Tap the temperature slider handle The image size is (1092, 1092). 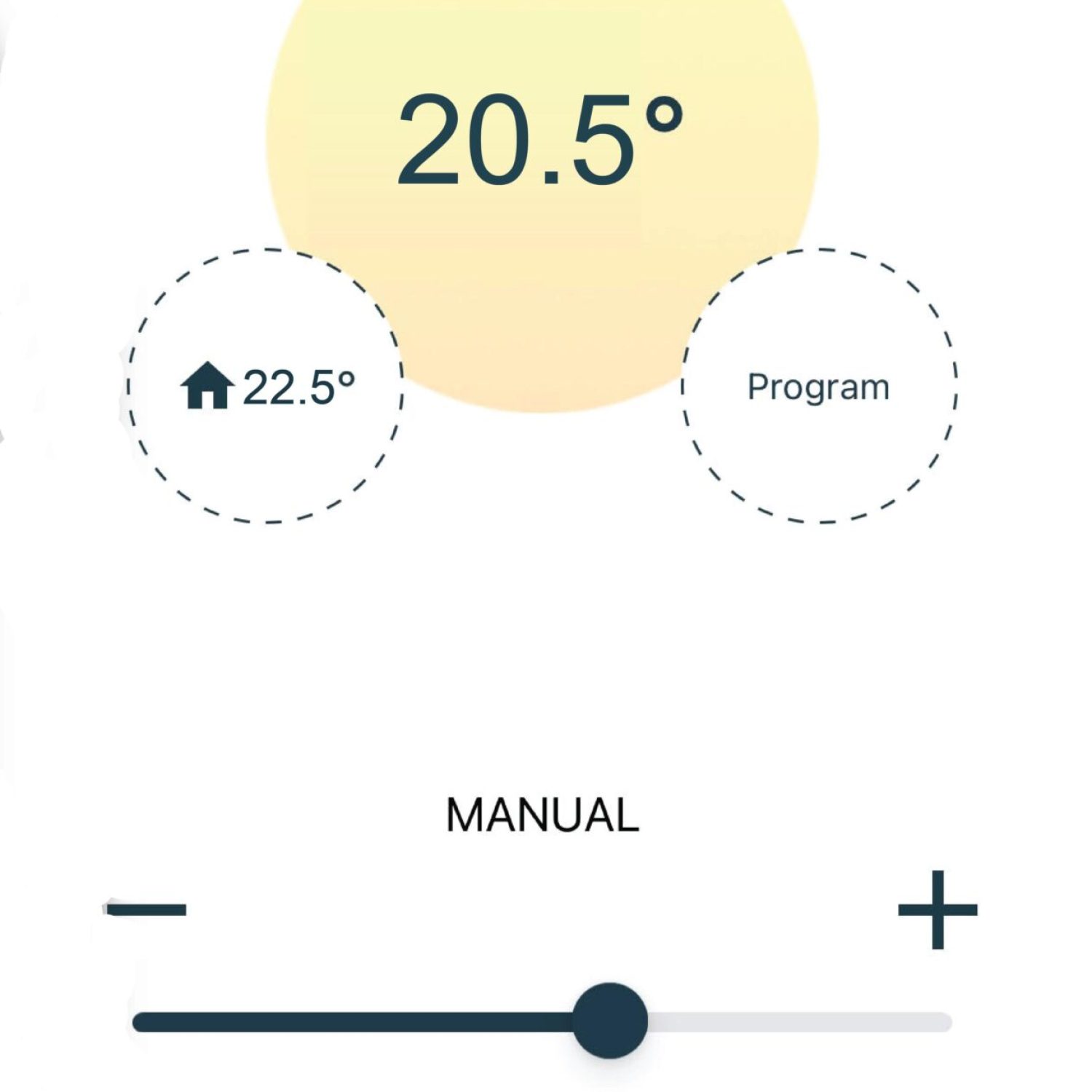click(609, 1021)
